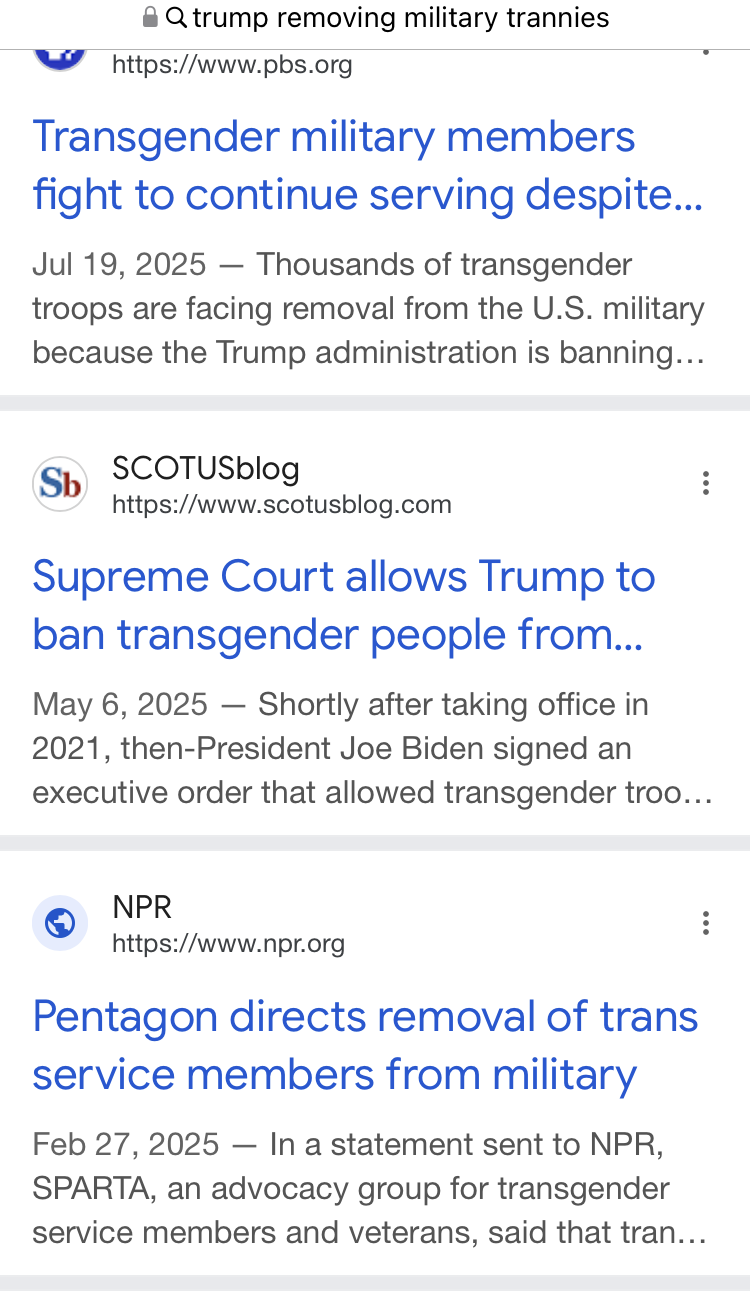This screenshot has width=750, height=1294.
Task: Visit the NPR site header
Action: tap(189, 924)
